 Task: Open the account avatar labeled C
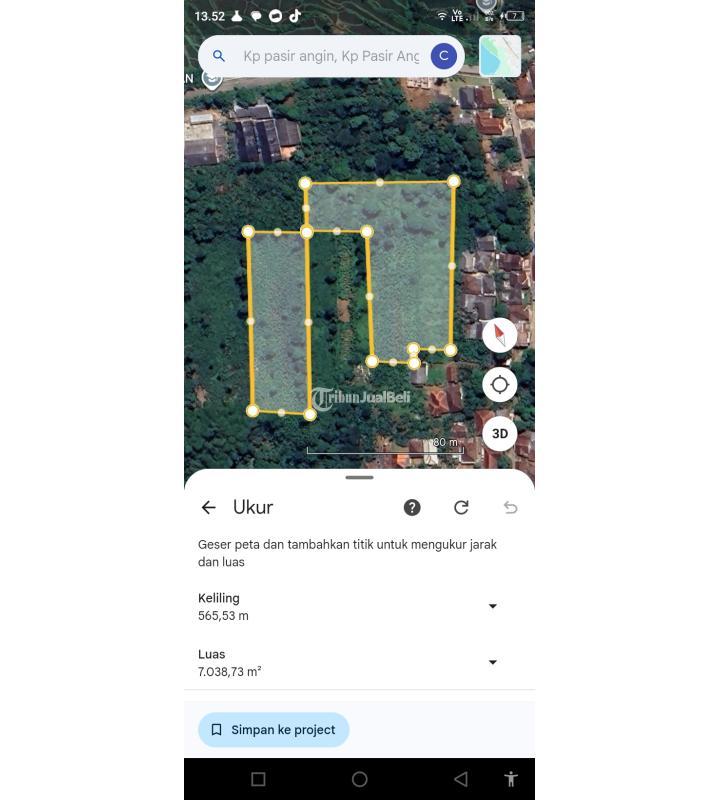point(443,56)
